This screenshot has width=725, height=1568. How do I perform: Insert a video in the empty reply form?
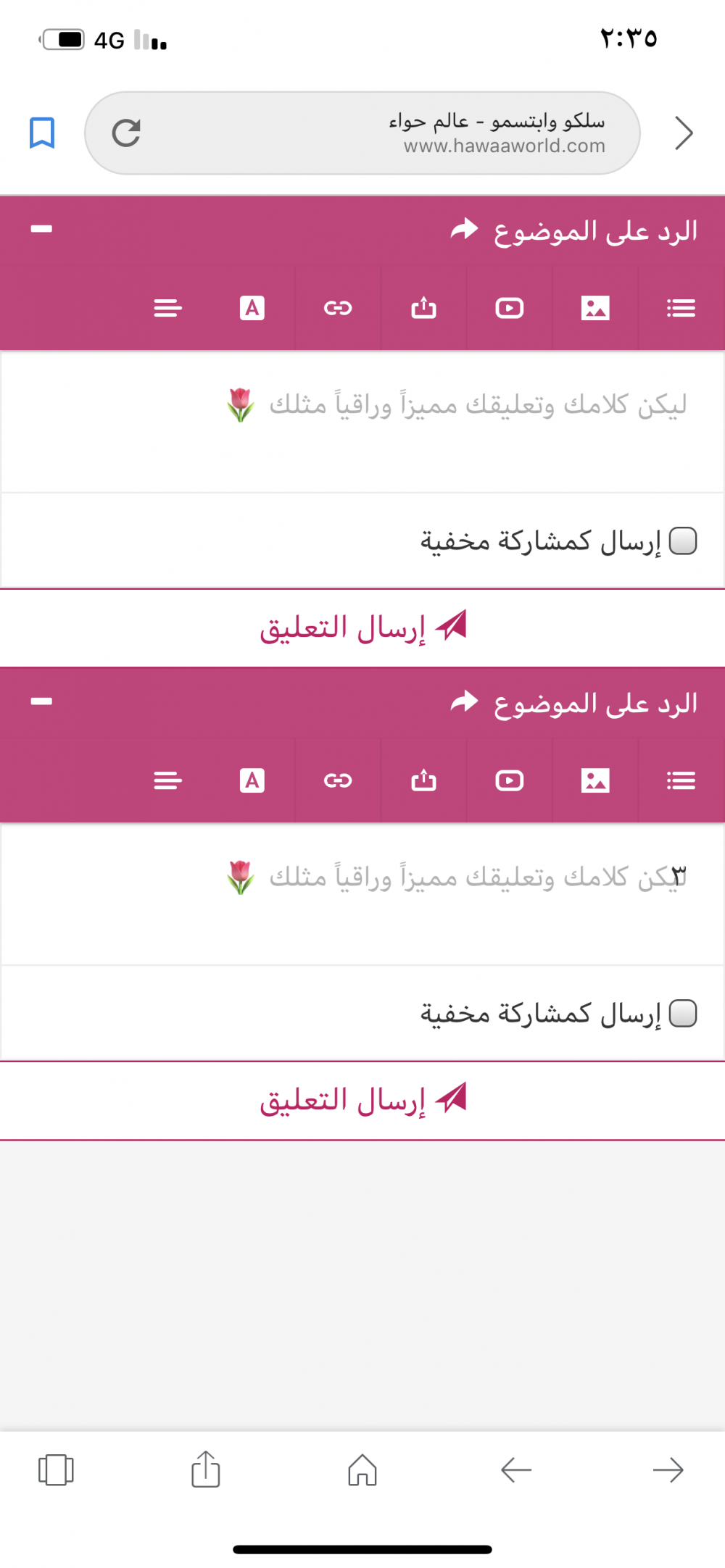pos(509,308)
